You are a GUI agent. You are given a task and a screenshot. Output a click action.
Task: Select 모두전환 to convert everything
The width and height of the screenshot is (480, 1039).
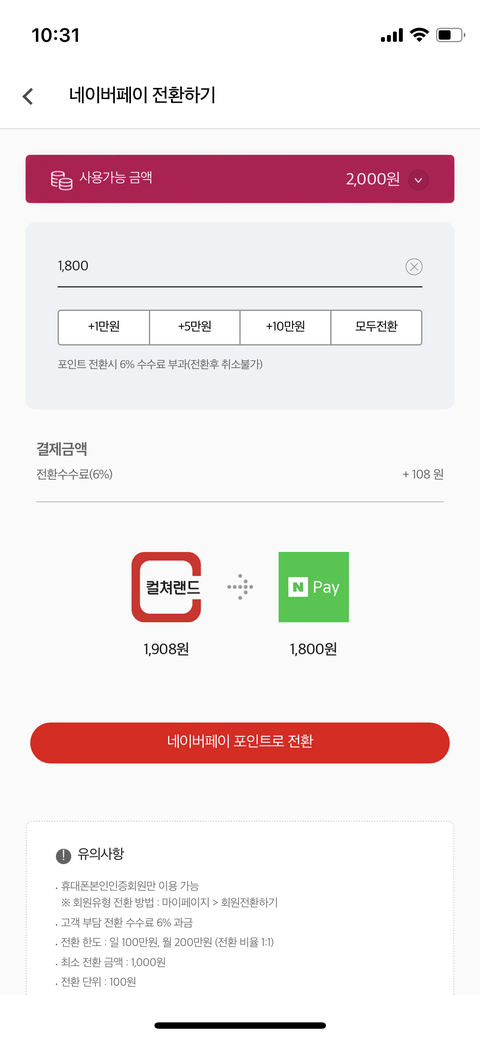(x=376, y=327)
